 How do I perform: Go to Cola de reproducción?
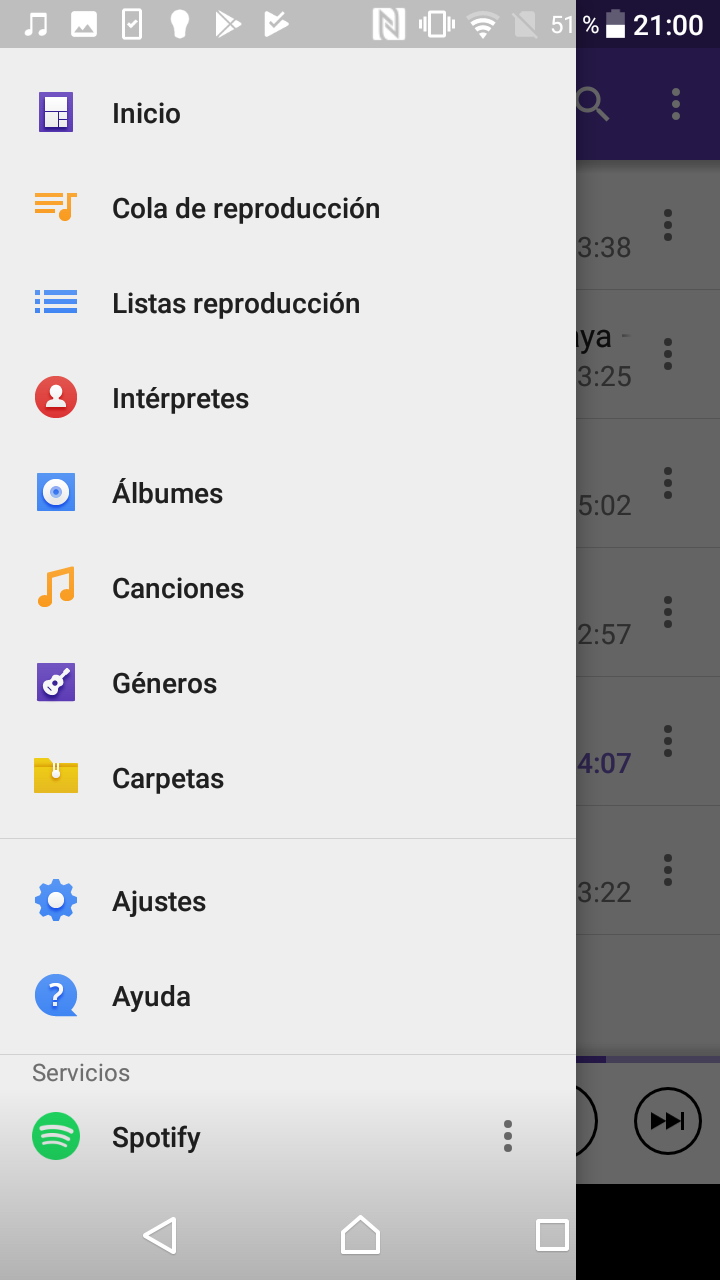point(245,208)
